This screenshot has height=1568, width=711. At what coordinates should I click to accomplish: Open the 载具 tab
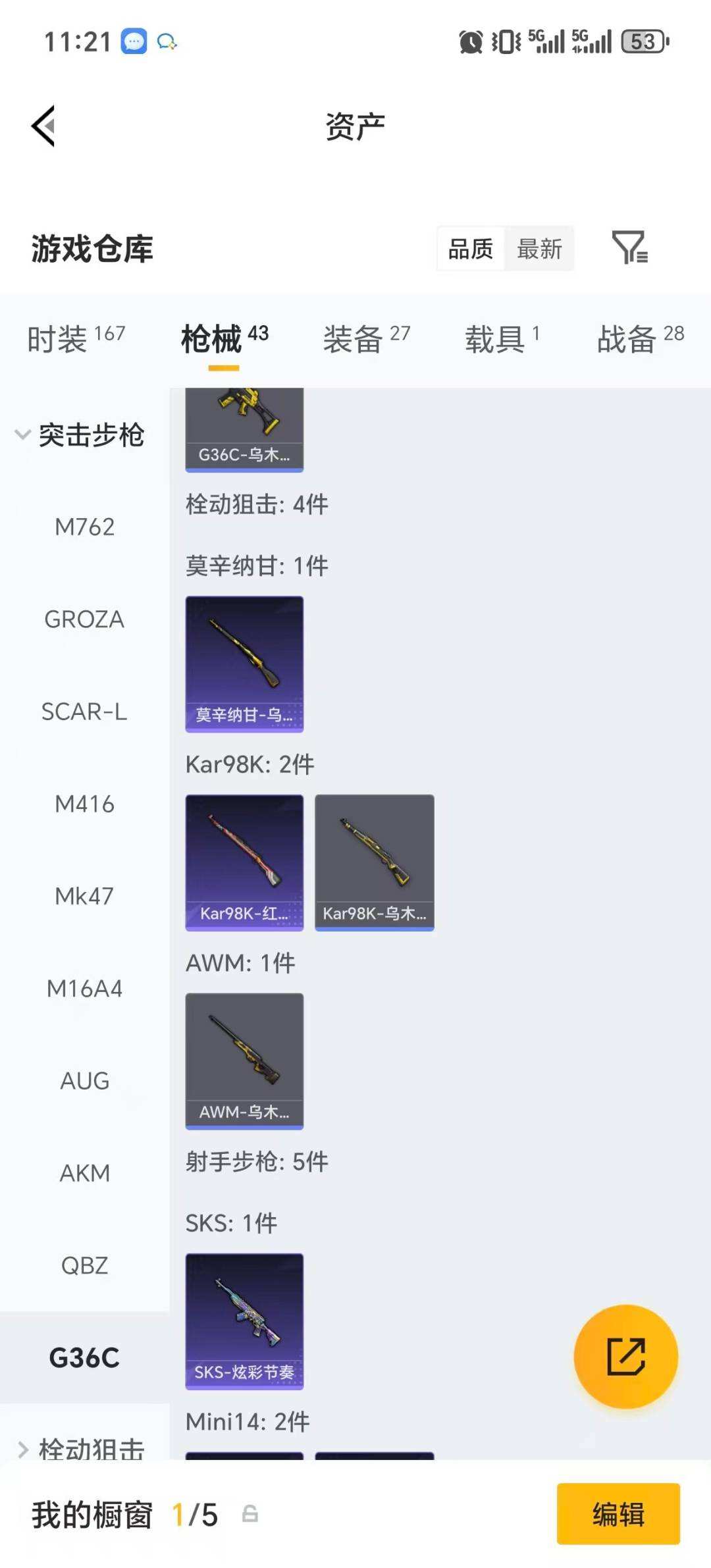tap(502, 338)
